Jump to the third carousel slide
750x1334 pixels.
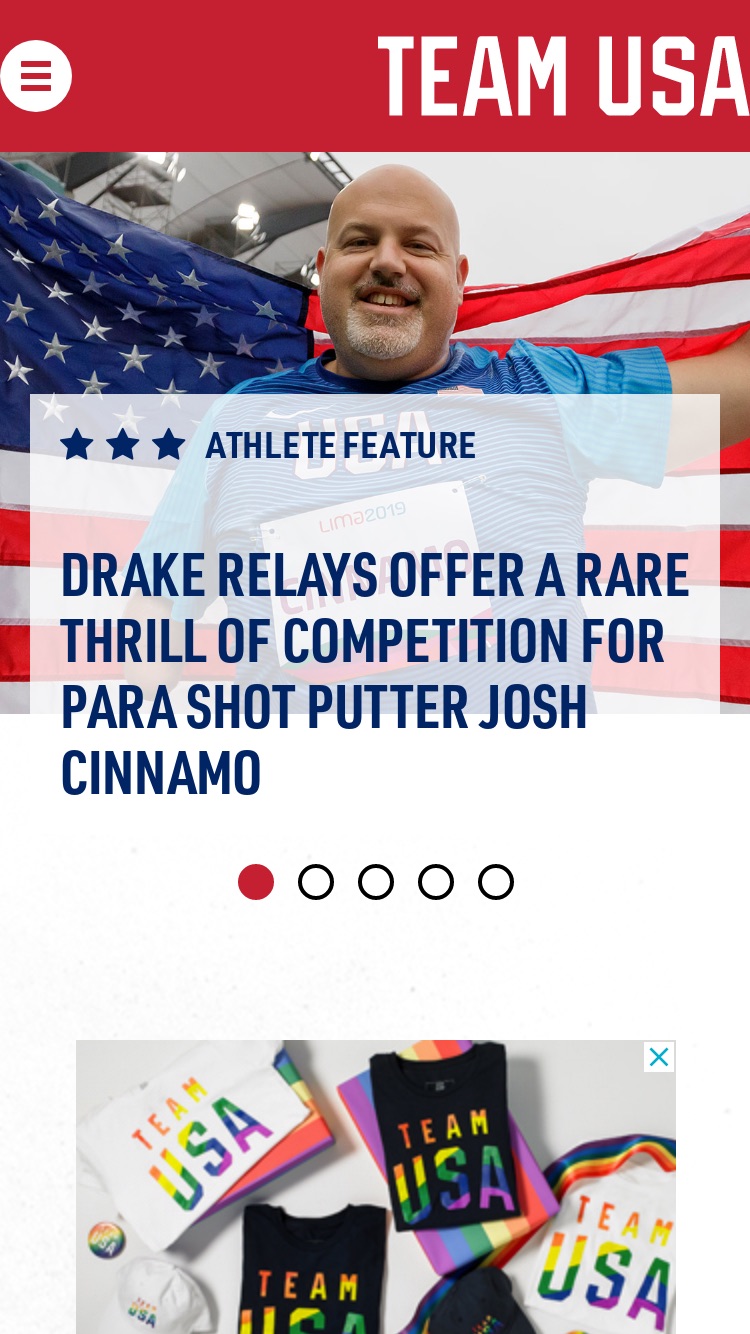(x=376, y=882)
